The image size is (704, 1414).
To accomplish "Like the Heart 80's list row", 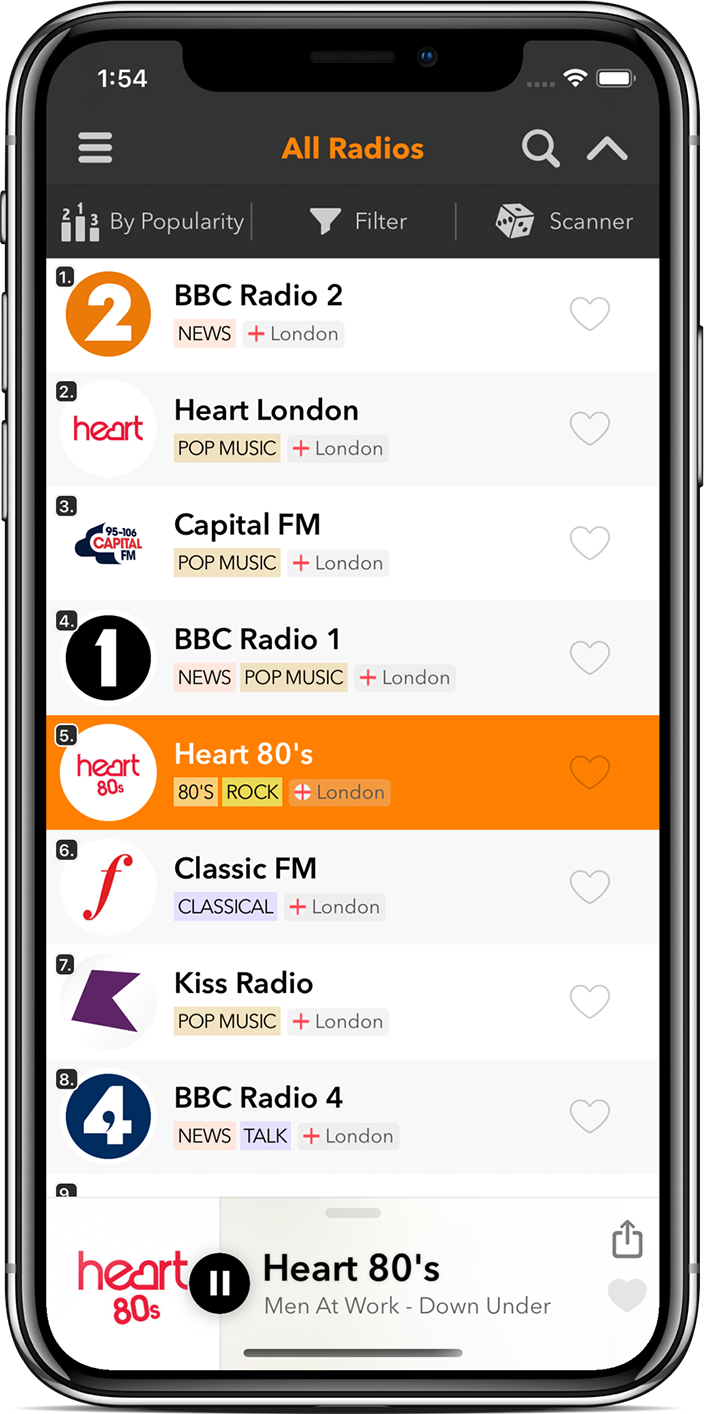I will (589, 772).
